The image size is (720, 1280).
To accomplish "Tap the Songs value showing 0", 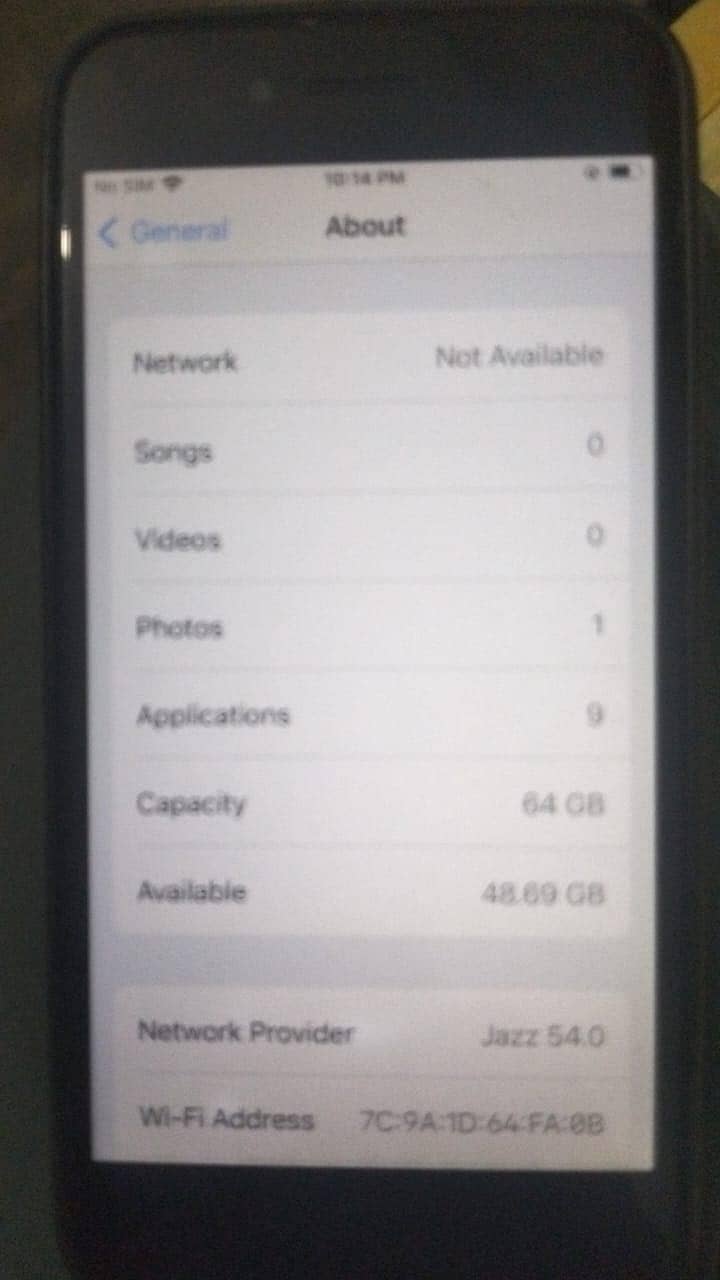I will coord(596,447).
